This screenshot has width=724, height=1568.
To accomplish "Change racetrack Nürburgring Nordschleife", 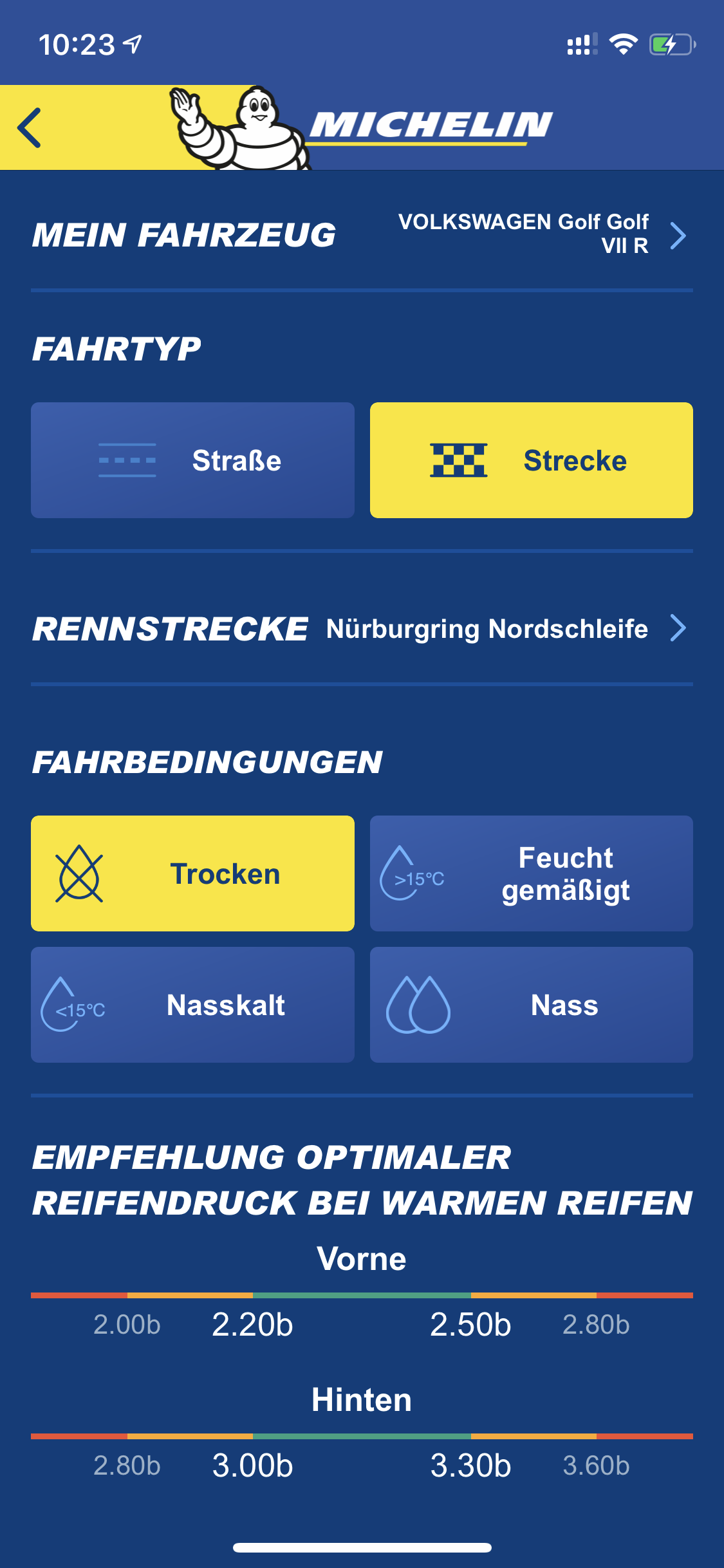I will coord(505,629).
